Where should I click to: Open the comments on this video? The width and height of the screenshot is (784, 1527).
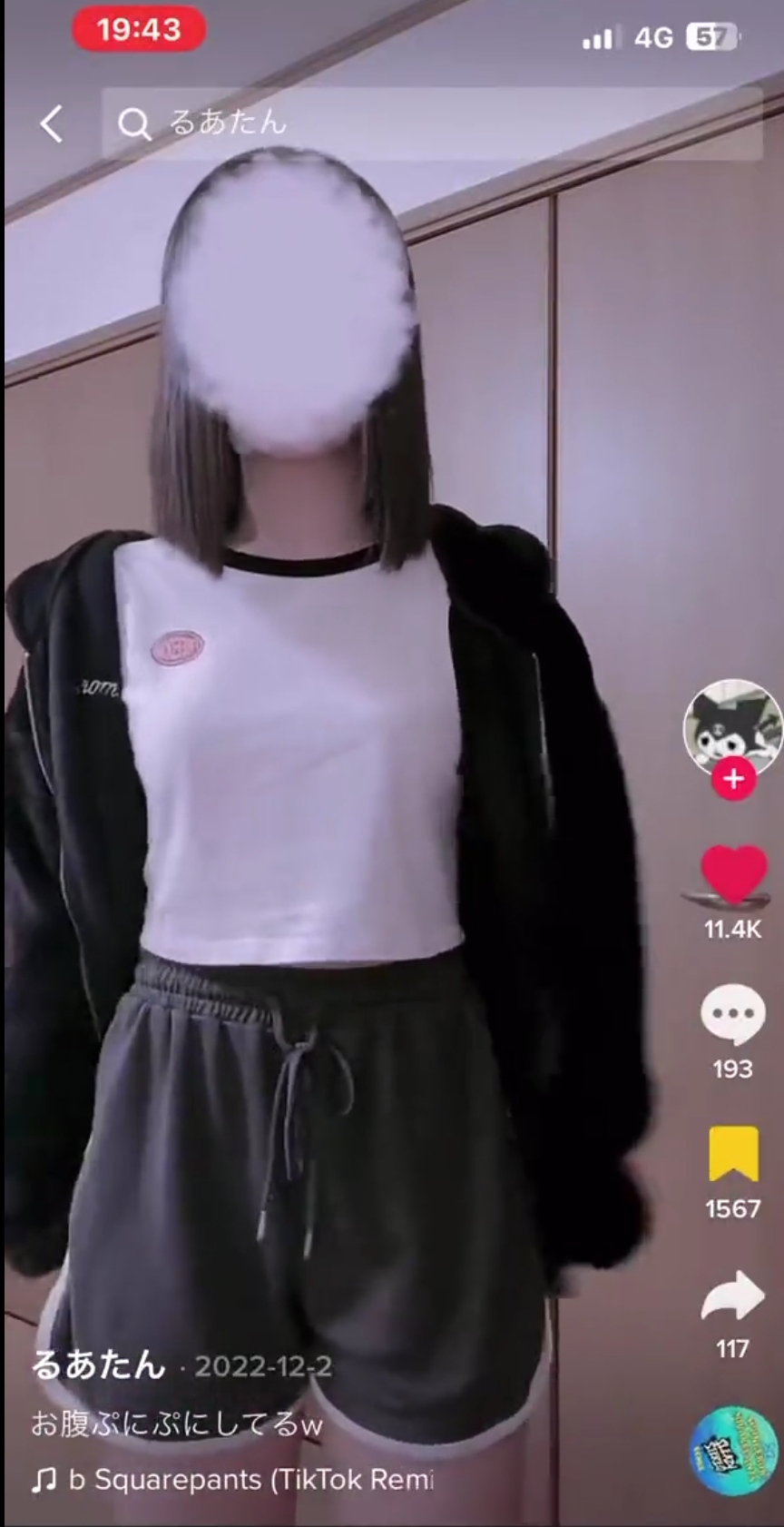(x=733, y=1013)
